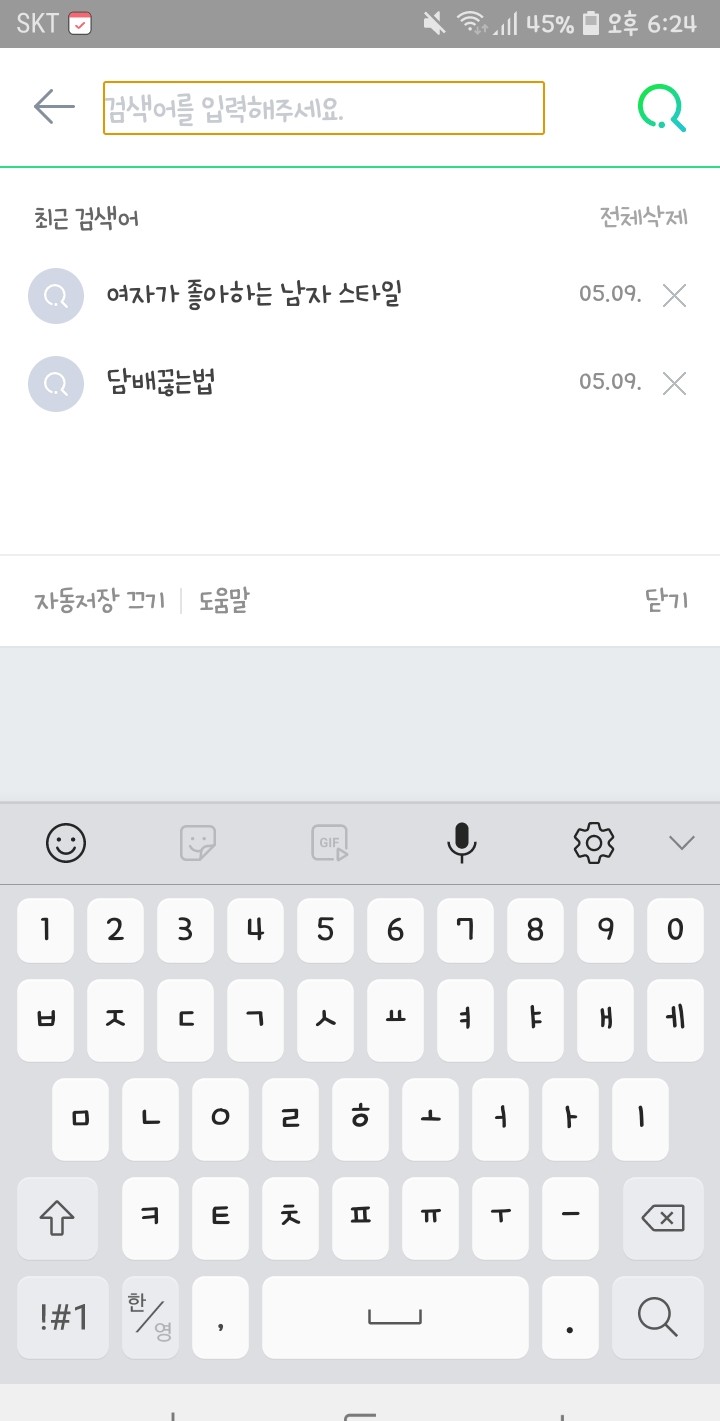The image size is (720, 1421).
Task: Open keyboard settings gear
Action: [594, 843]
